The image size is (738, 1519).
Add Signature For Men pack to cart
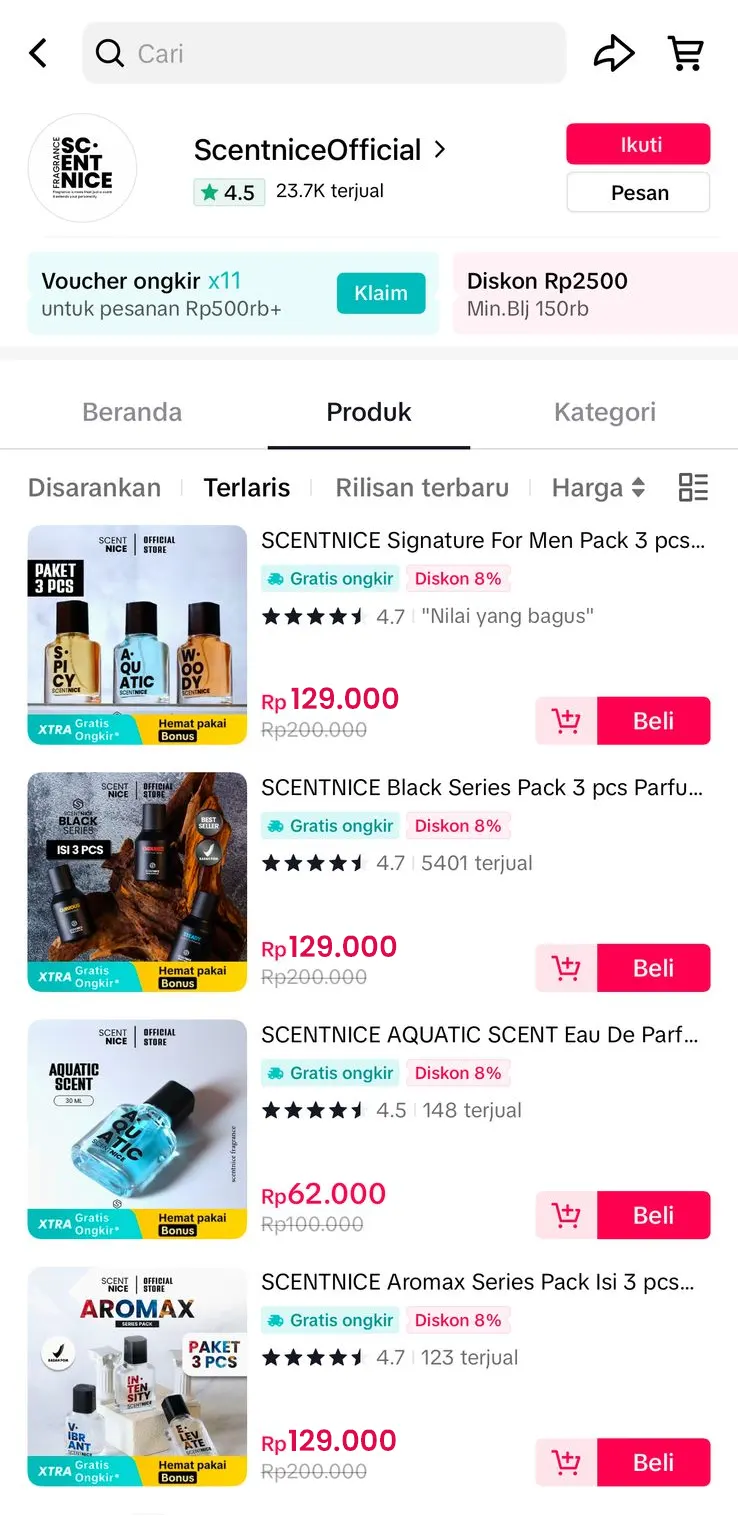[x=566, y=720]
